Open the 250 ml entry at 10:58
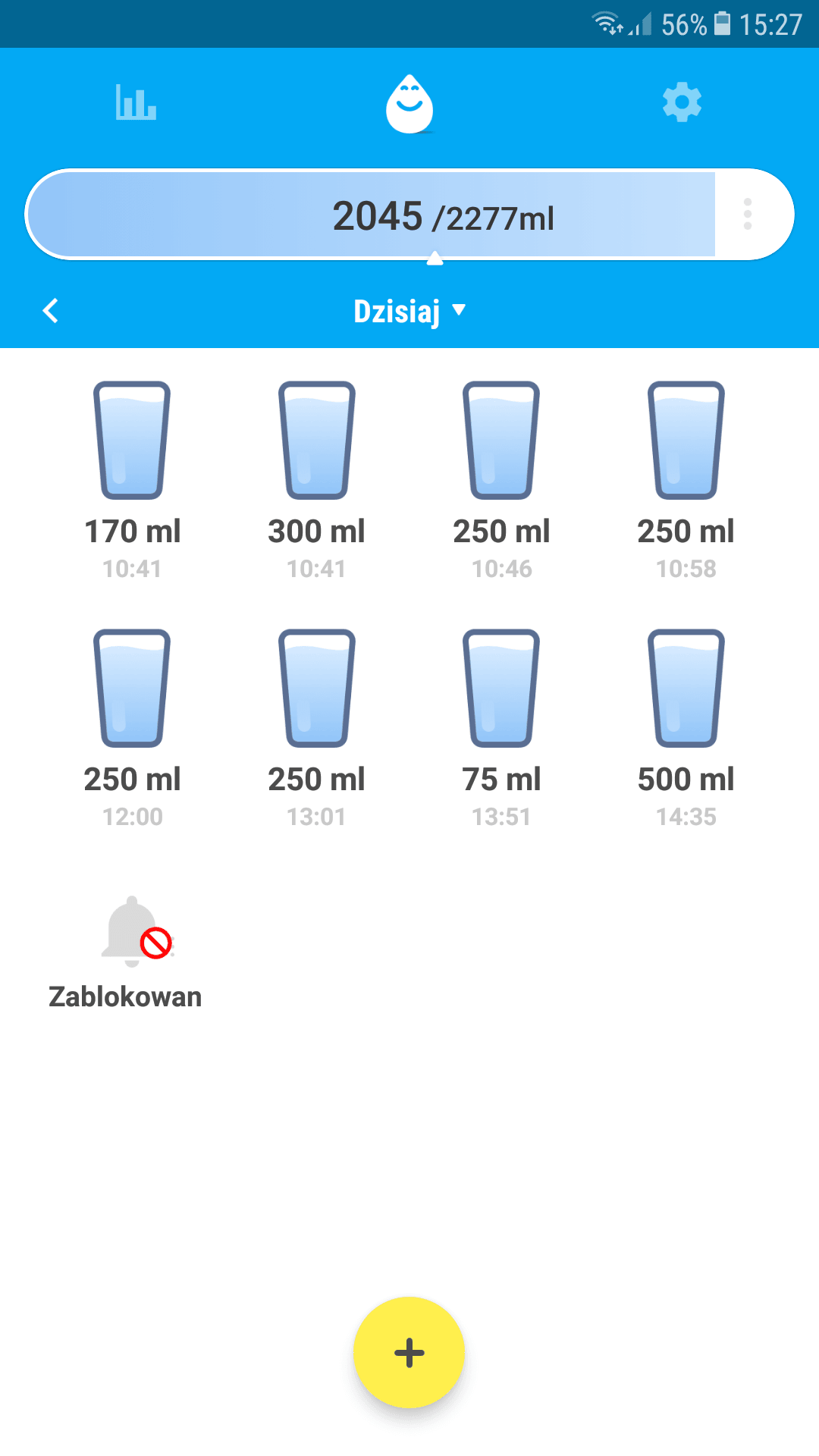The width and height of the screenshot is (819, 1456). pos(686,481)
